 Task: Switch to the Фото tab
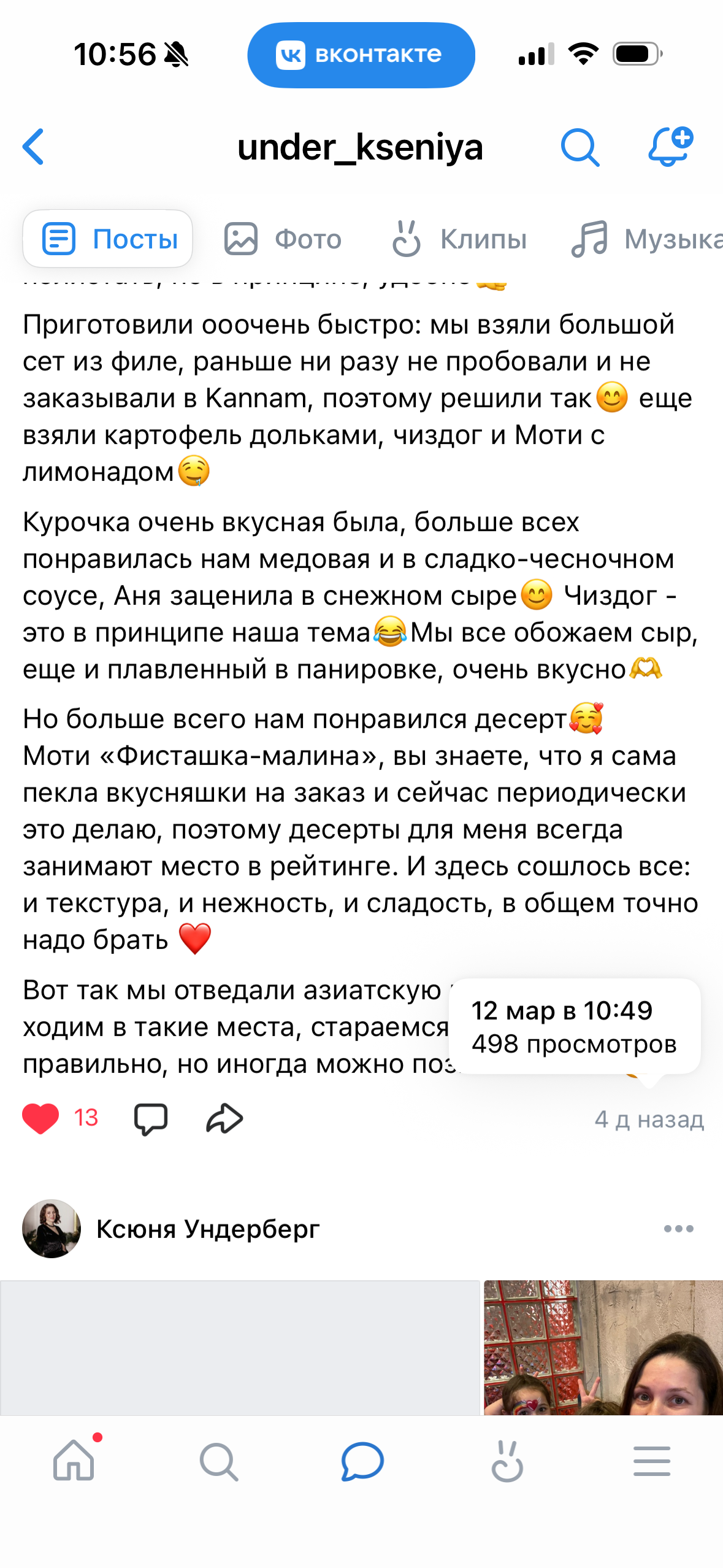coord(283,239)
